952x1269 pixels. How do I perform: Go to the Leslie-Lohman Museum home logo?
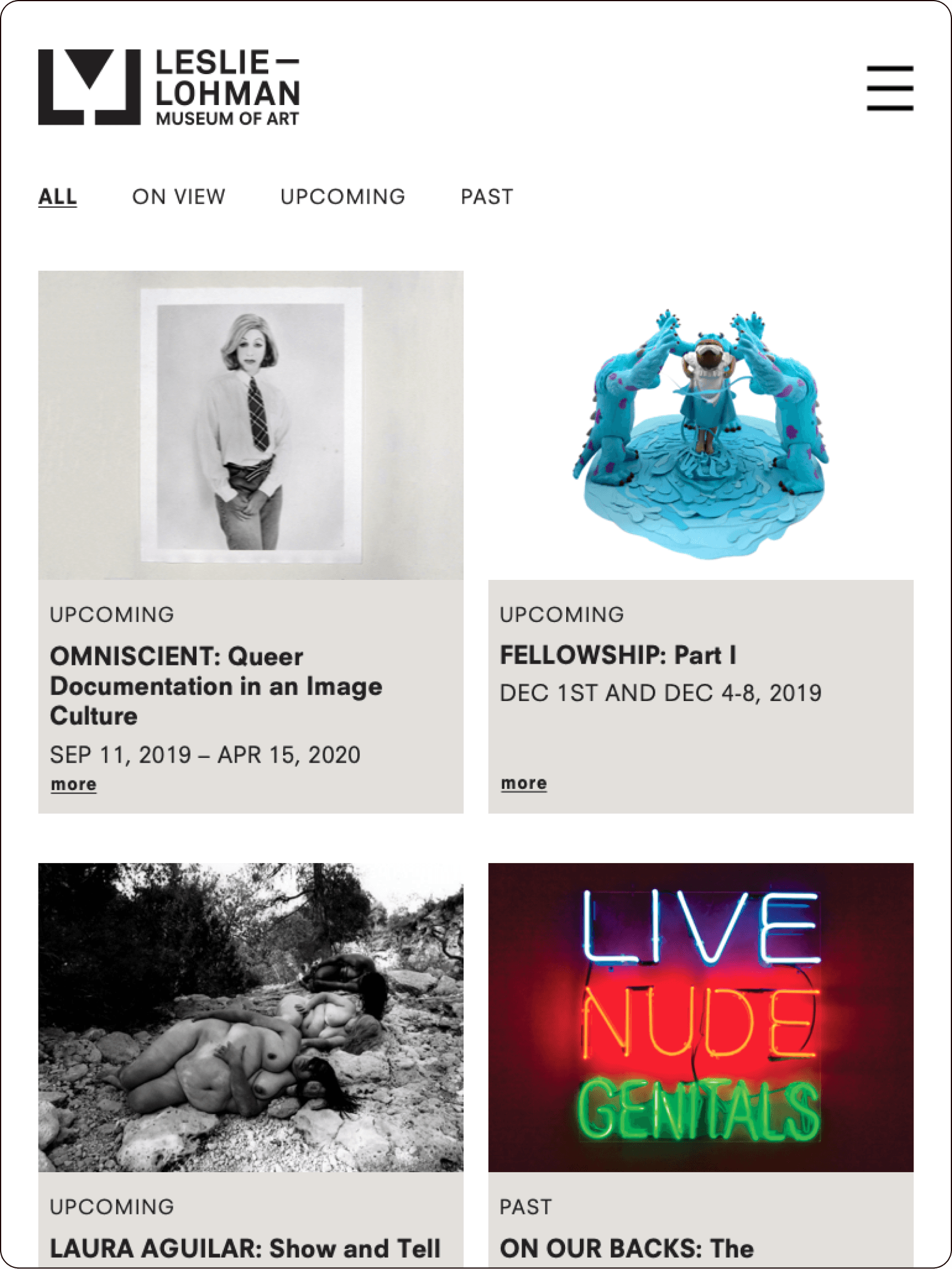coord(169,87)
